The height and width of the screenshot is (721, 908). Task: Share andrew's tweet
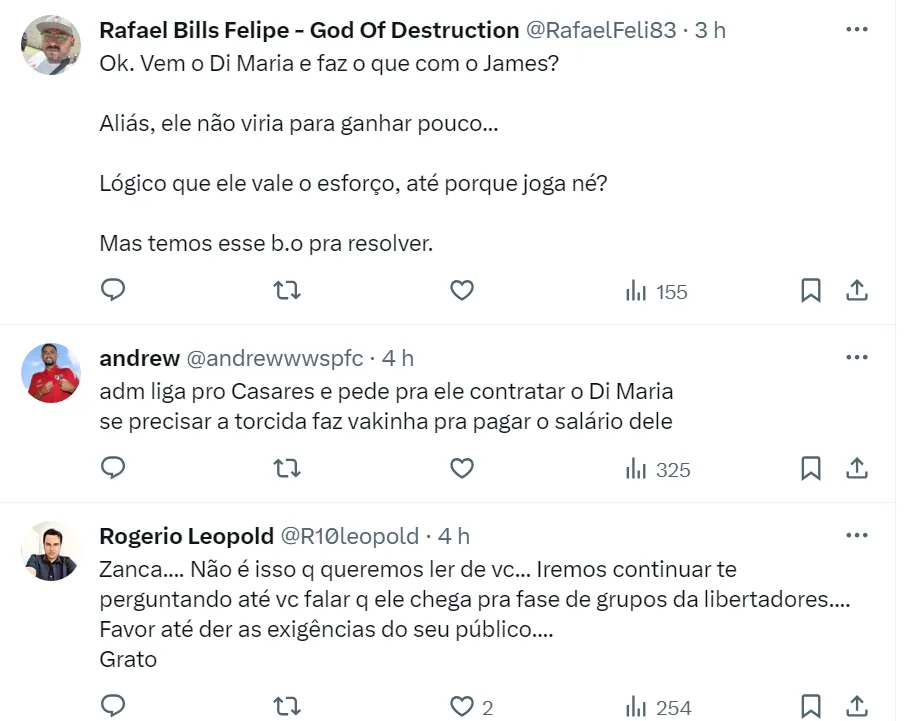click(x=857, y=468)
